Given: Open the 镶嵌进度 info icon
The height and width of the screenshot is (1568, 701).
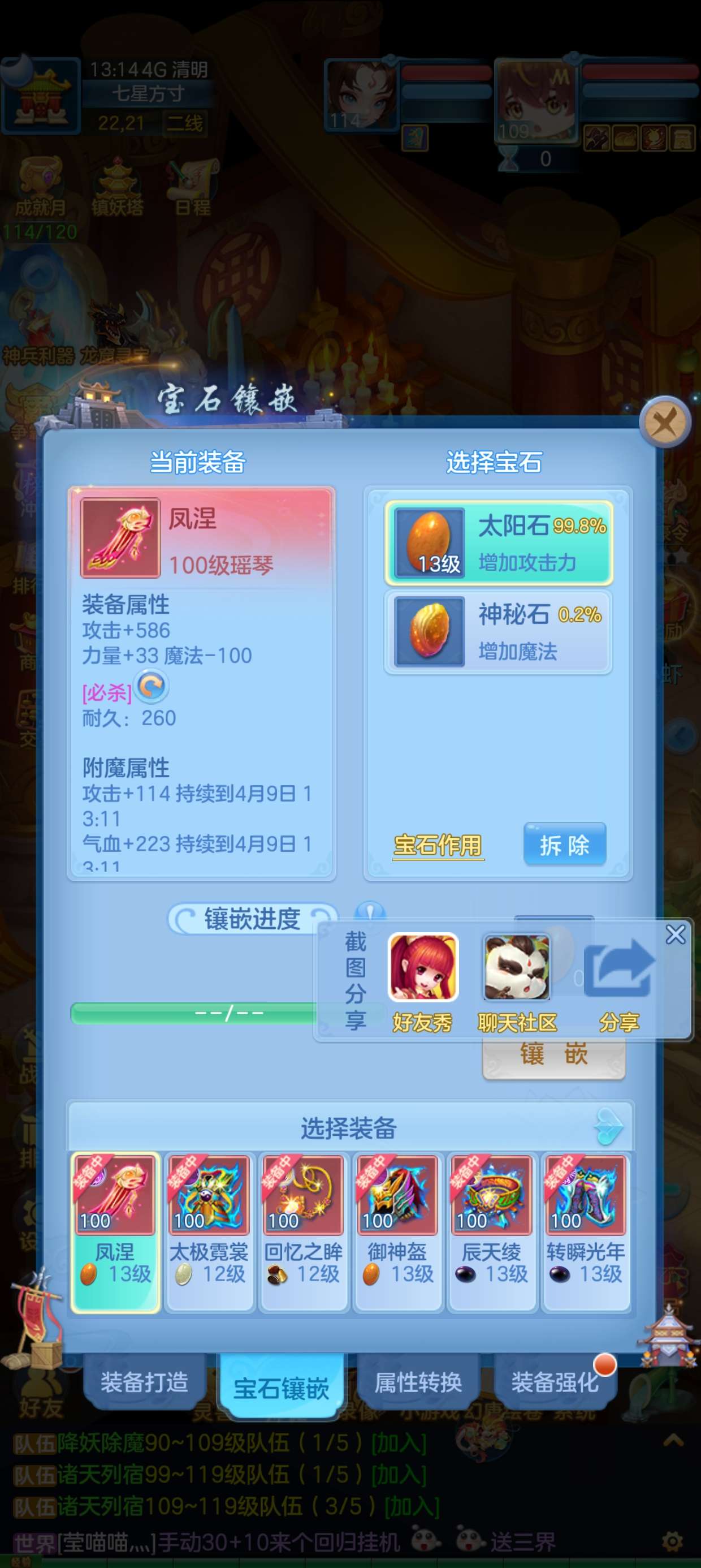Looking at the screenshot, I should pyautogui.click(x=370, y=912).
